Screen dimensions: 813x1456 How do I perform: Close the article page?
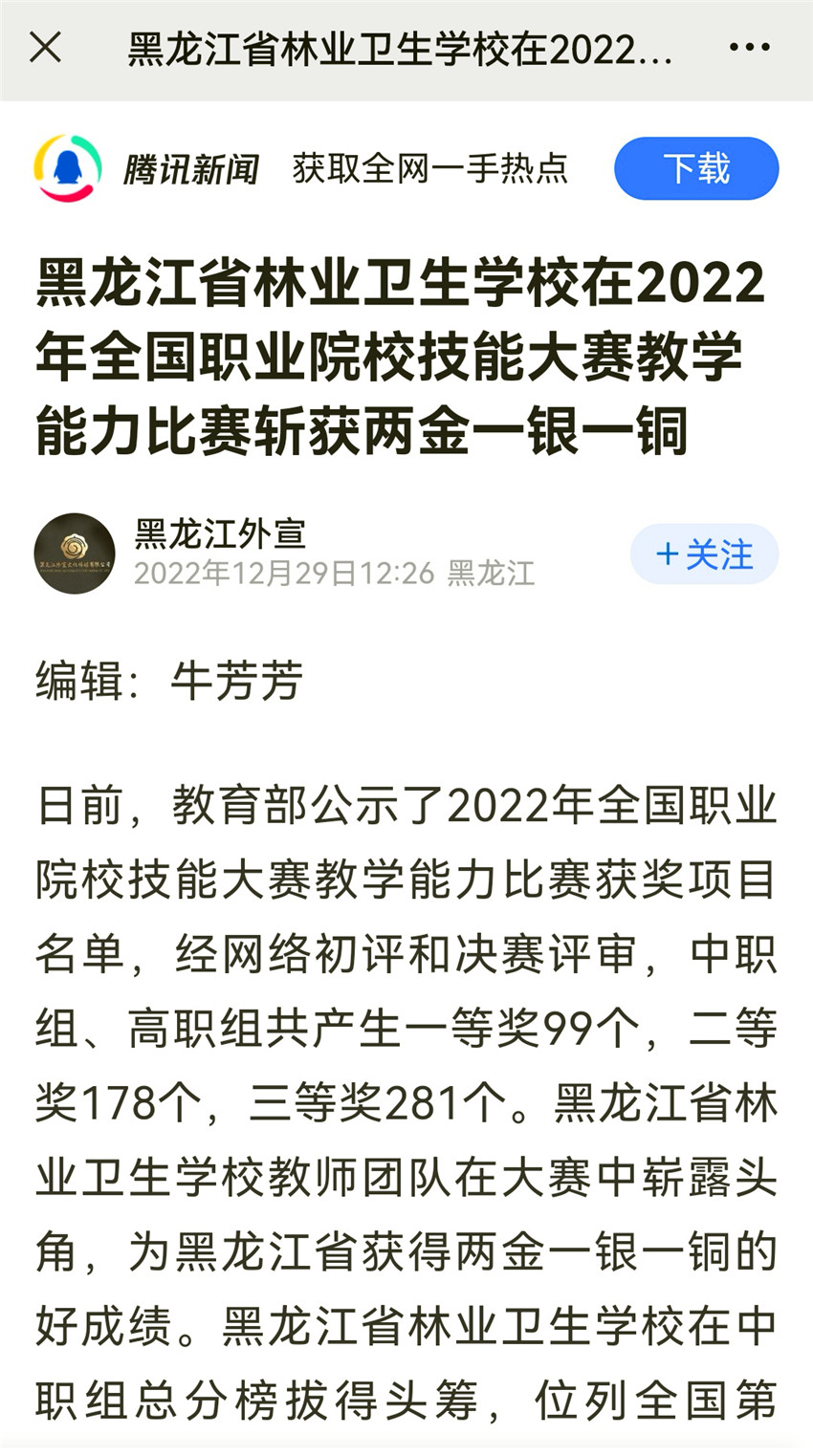pos(45,47)
